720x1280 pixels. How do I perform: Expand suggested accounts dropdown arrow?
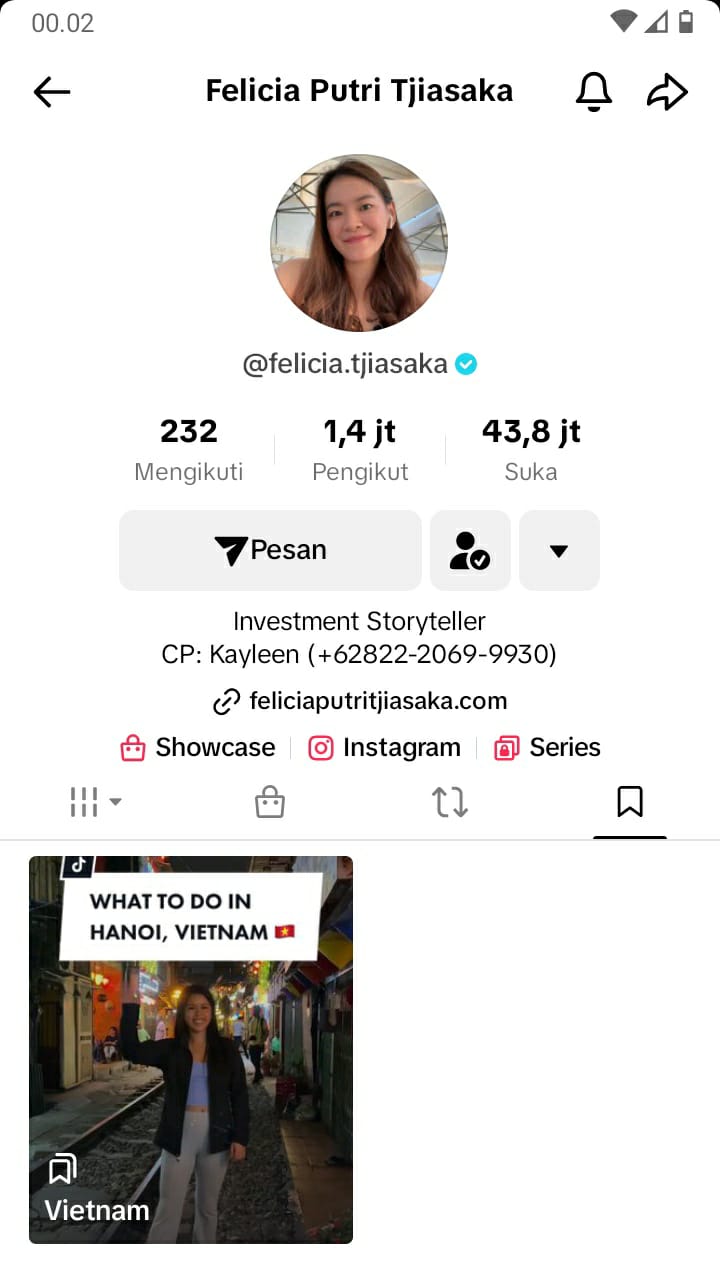click(559, 550)
